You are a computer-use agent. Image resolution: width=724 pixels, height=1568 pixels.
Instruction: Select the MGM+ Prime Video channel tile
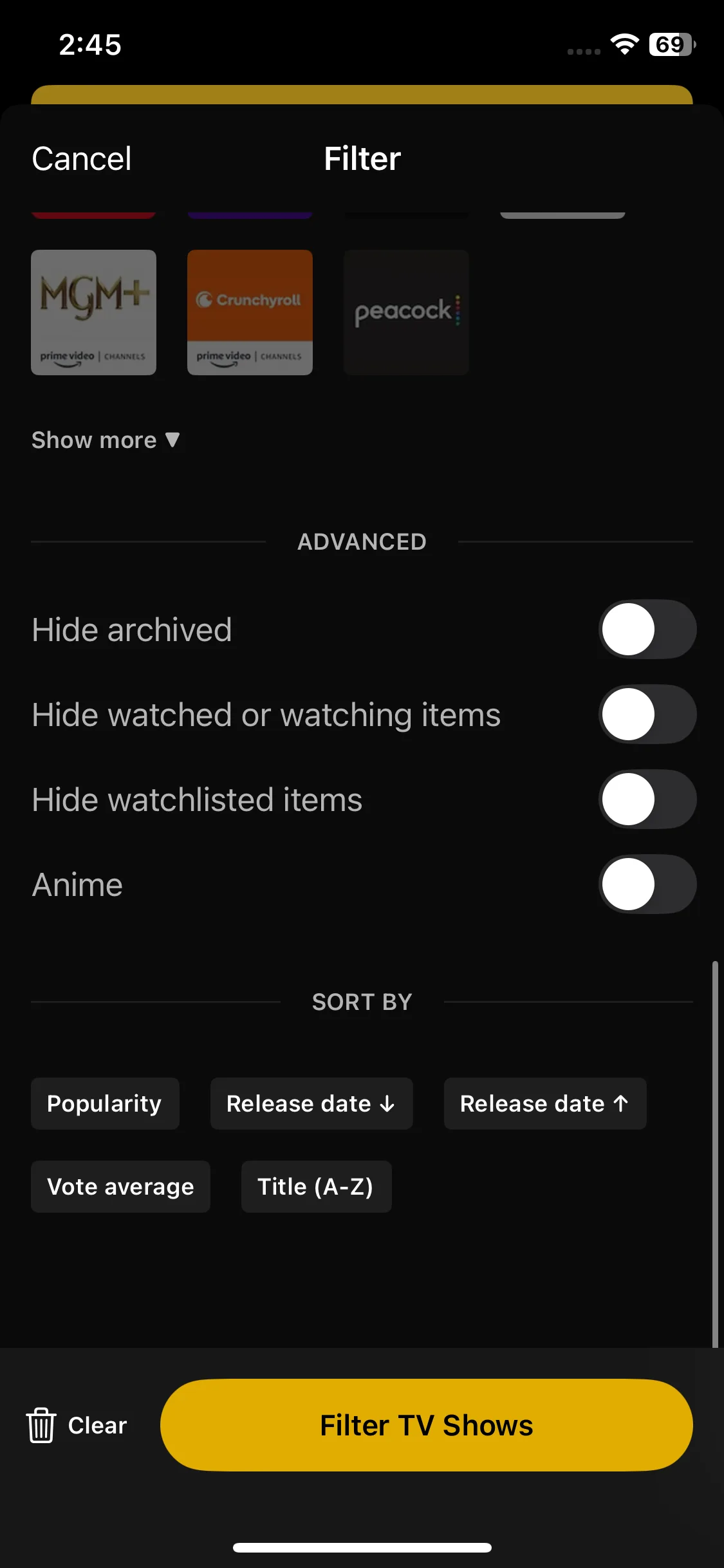pyautogui.click(x=94, y=312)
